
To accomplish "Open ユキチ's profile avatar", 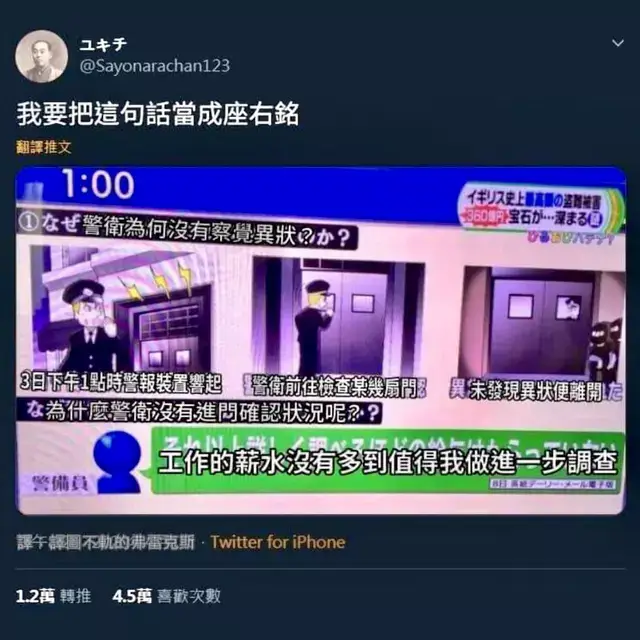I will (41, 56).
